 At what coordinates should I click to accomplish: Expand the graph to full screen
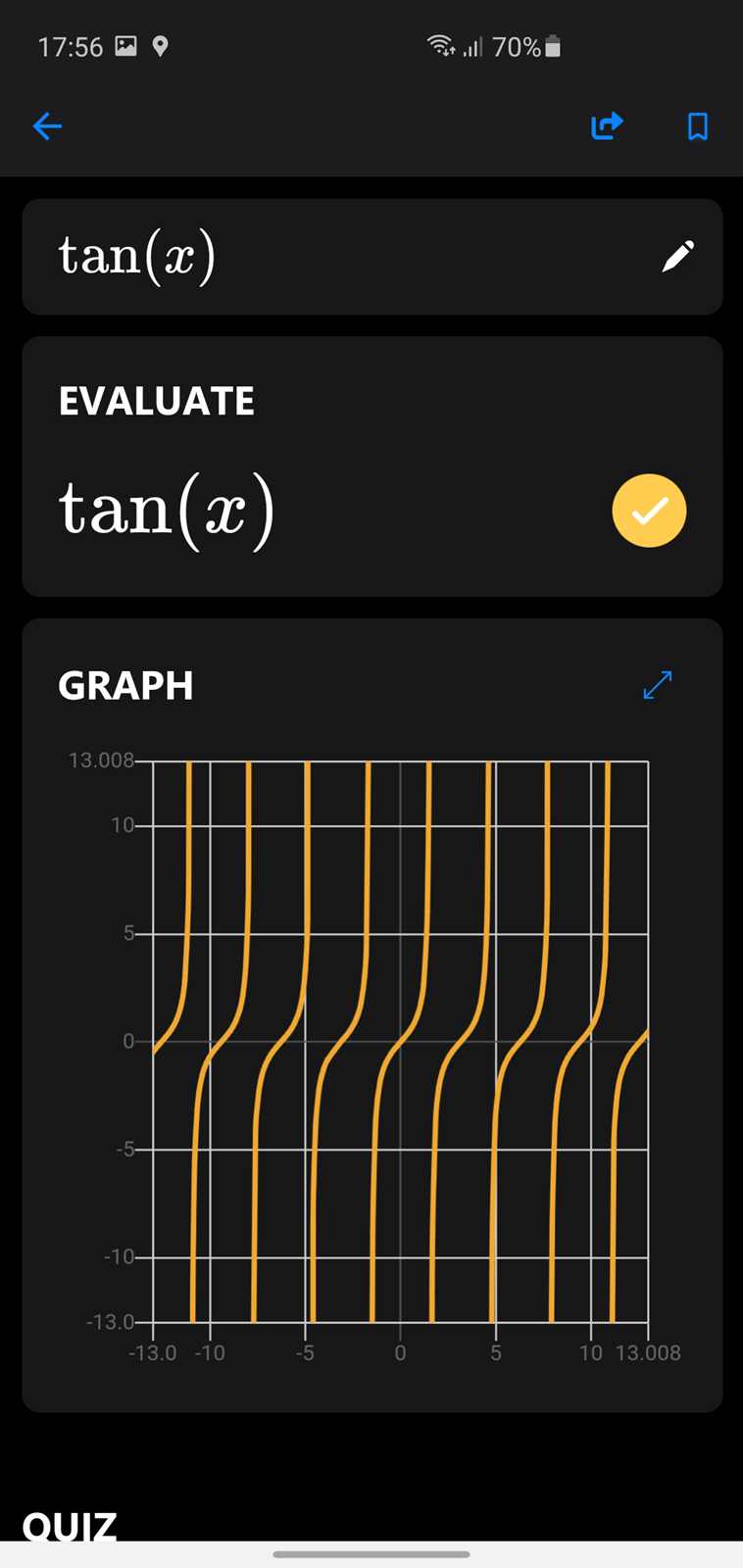point(658,685)
